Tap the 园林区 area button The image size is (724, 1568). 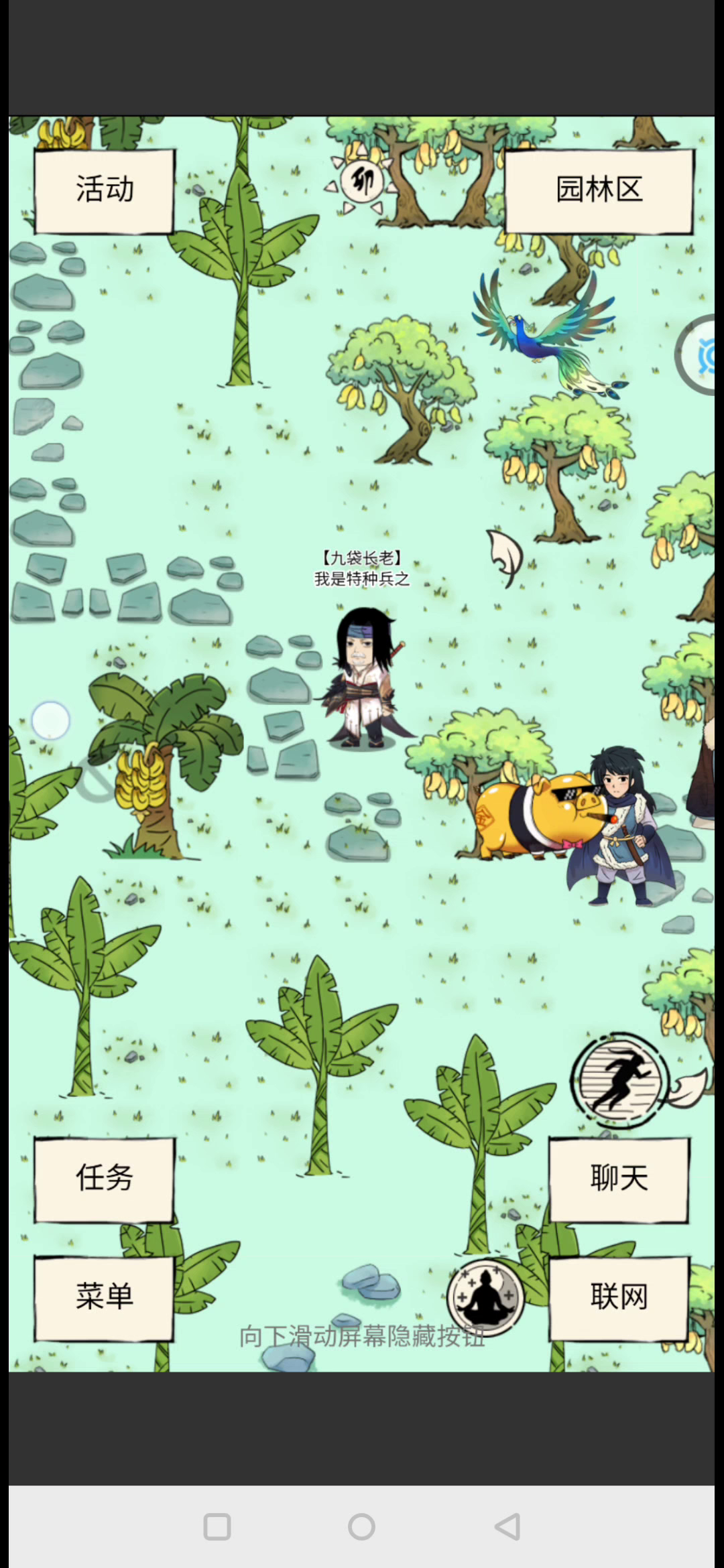pyautogui.click(x=599, y=191)
